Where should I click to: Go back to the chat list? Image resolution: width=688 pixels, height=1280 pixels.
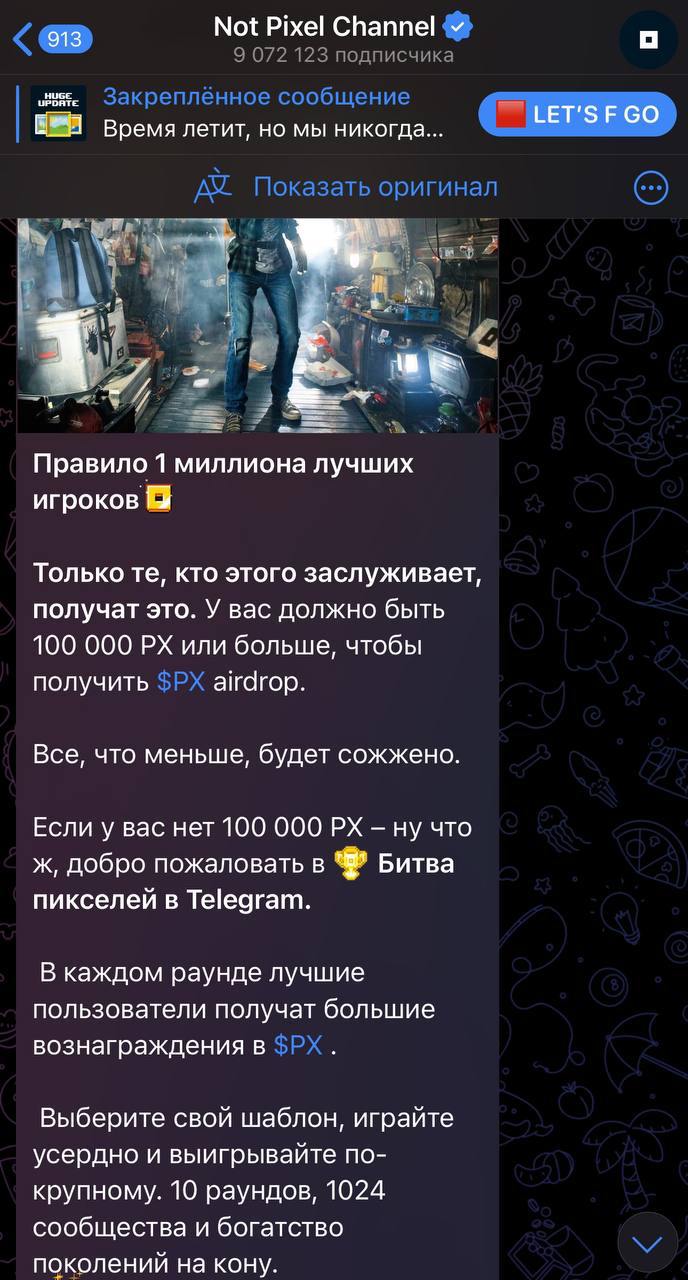[x=52, y=40]
